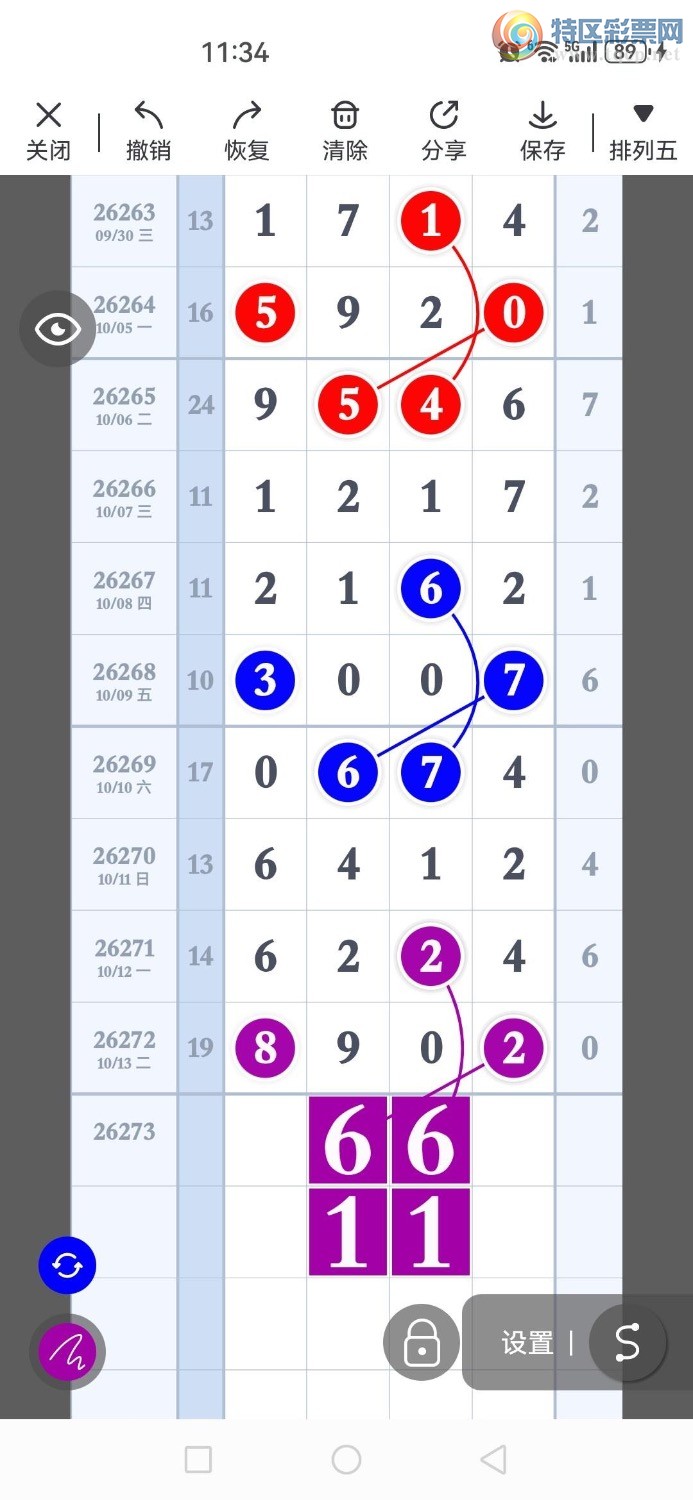Image resolution: width=693 pixels, height=1500 pixels.
Task: Toggle the lock icon button
Action: (x=421, y=1342)
